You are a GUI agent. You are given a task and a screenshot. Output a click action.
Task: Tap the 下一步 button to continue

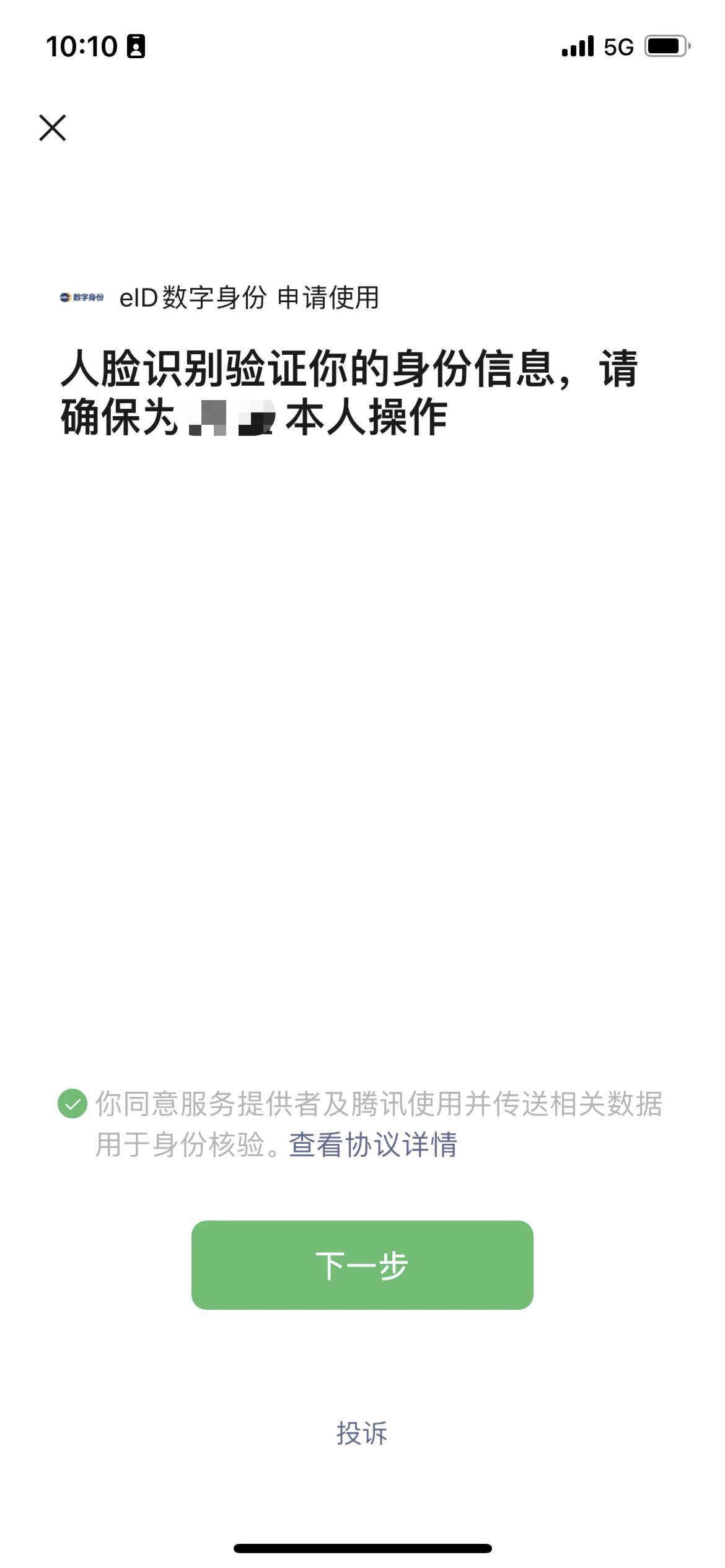(x=362, y=1265)
